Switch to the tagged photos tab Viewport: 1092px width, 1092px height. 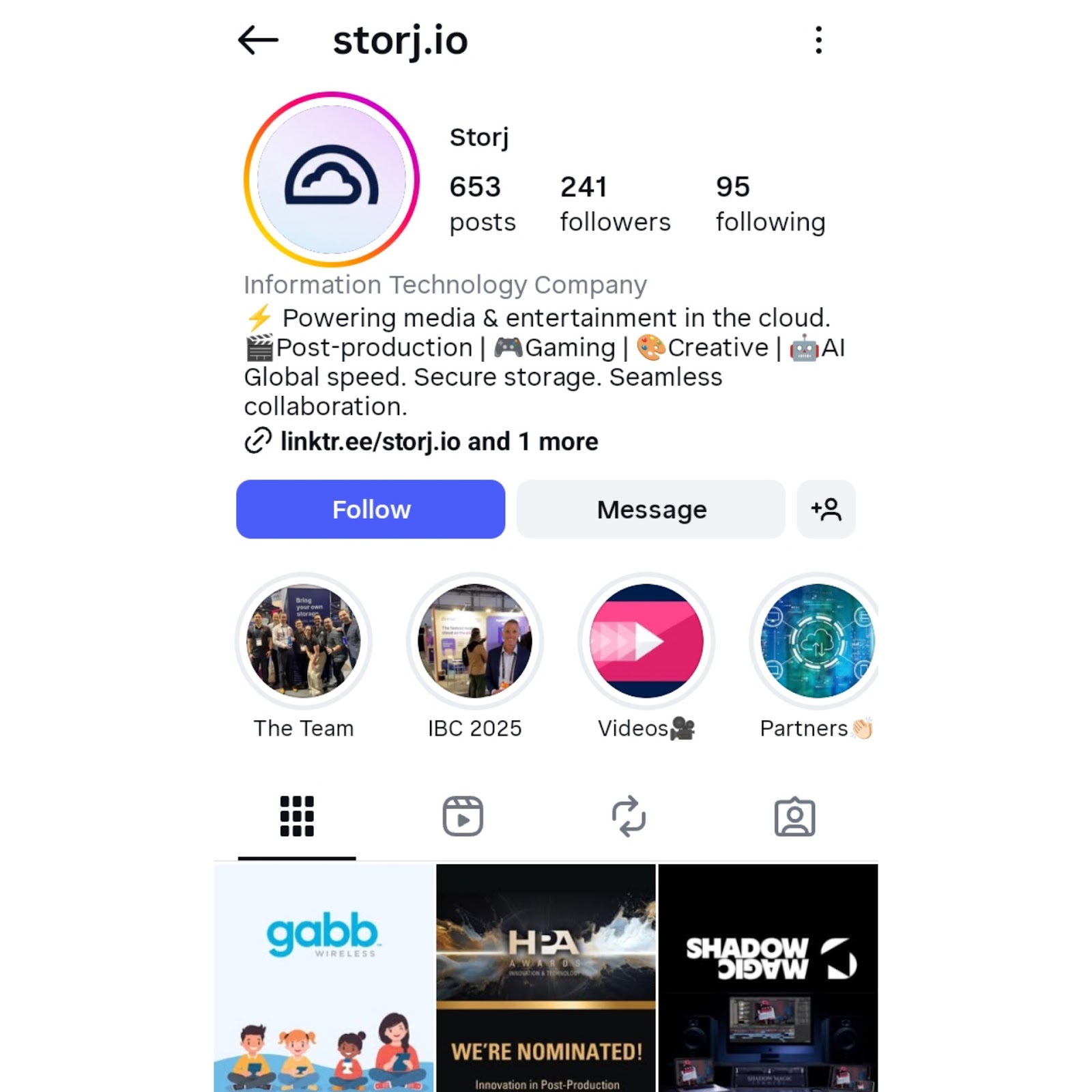point(794,816)
